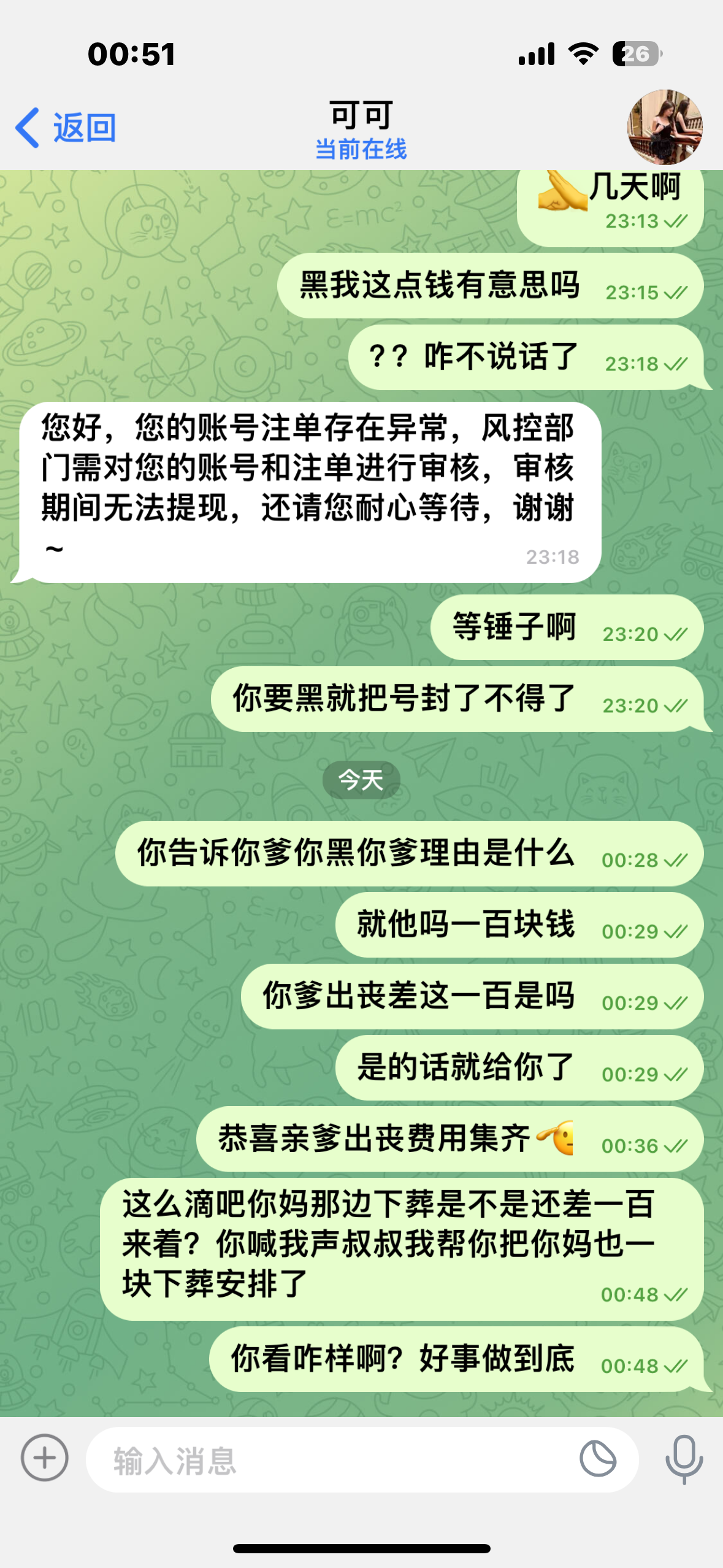Tap the 返回 back button
Screen dimensions: 723x1568
66,128
